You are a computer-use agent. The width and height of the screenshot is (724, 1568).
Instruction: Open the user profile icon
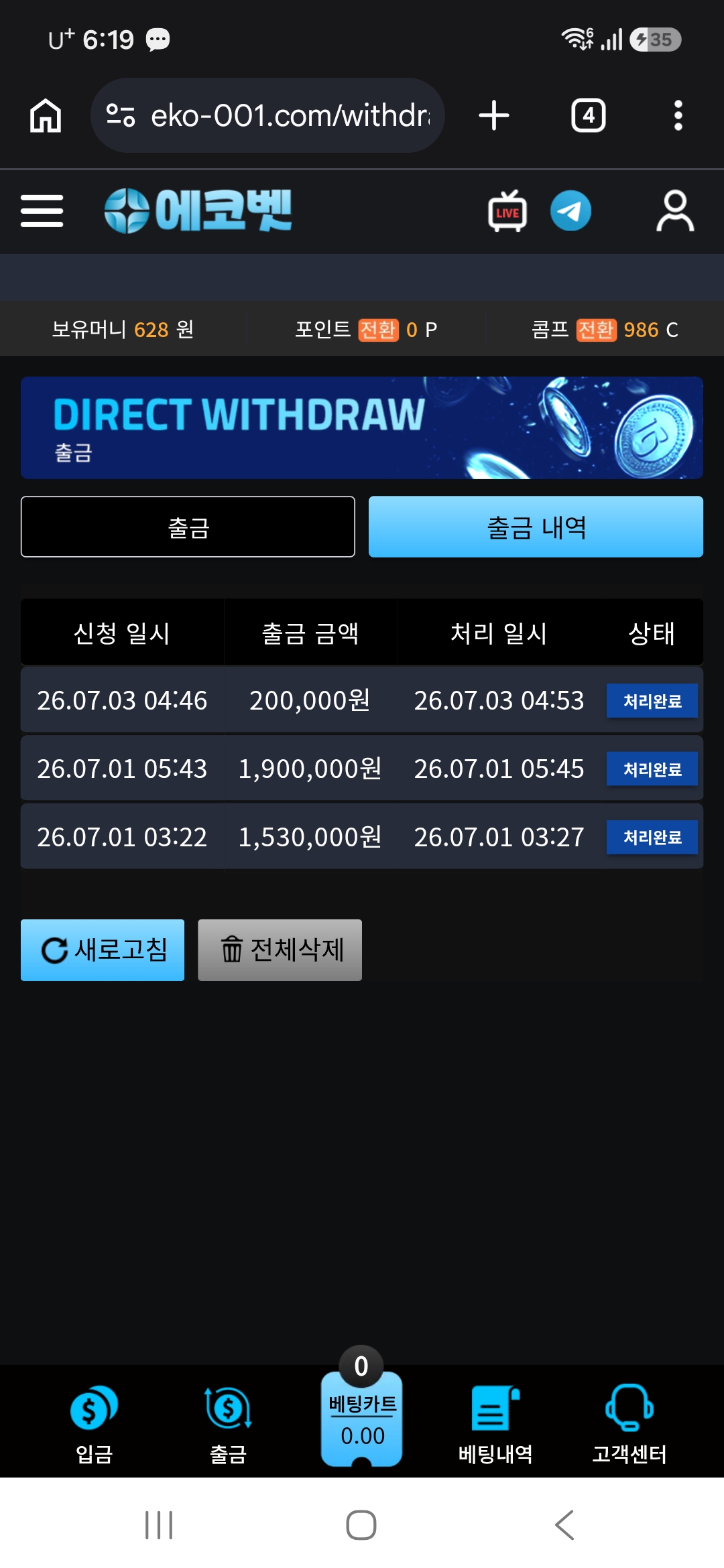(675, 211)
